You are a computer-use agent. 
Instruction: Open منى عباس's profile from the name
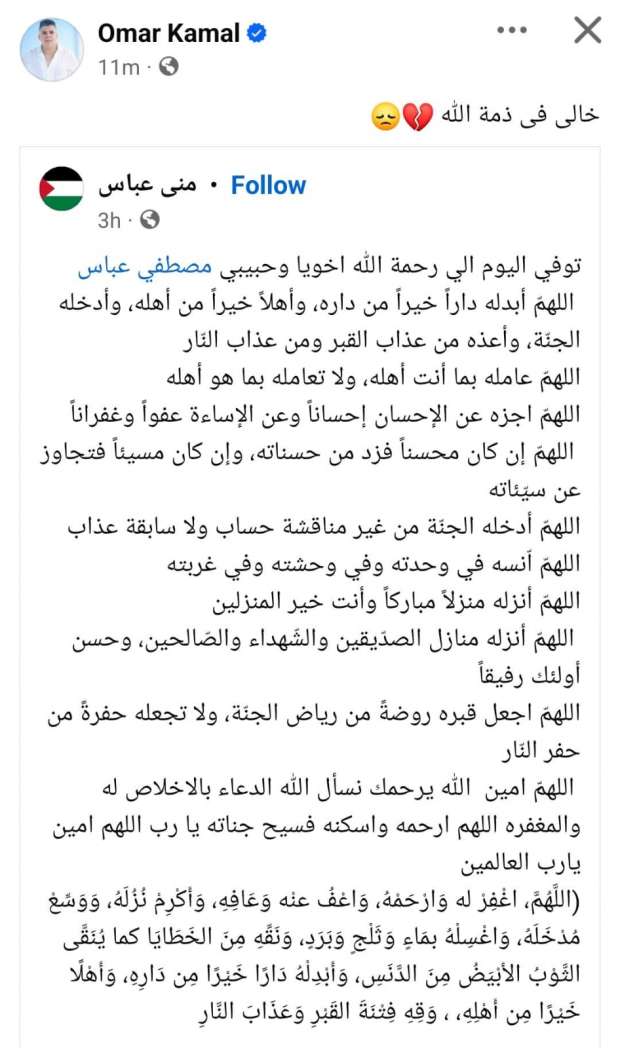pos(148,185)
